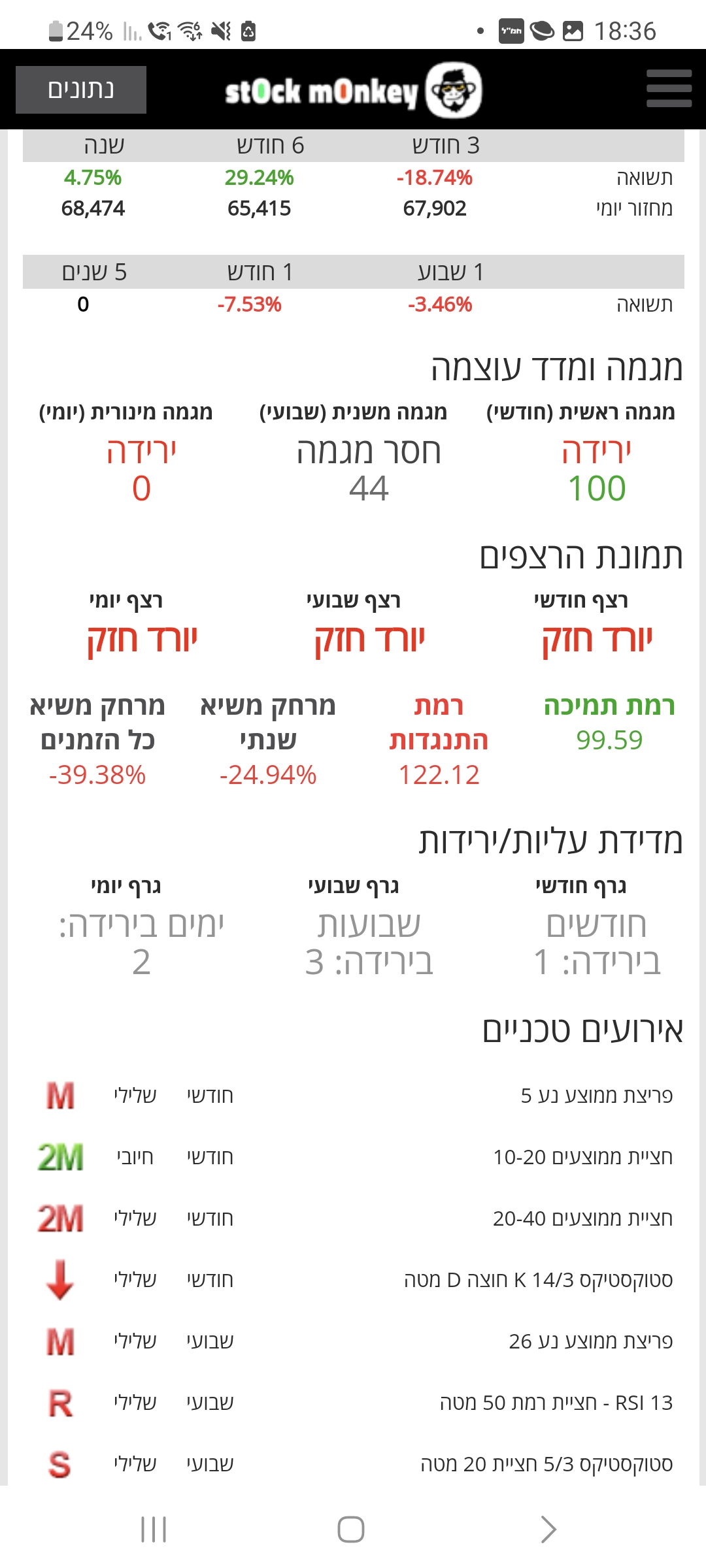
Task: Go to the home screen
Action: pos(351,1529)
